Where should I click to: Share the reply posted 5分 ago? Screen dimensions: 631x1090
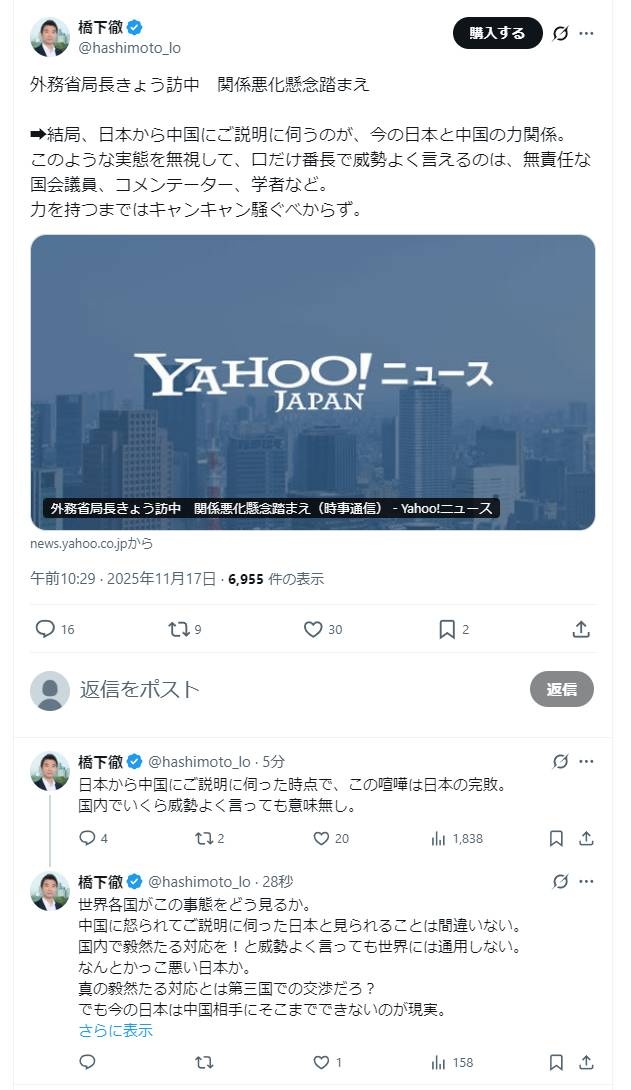point(587,838)
